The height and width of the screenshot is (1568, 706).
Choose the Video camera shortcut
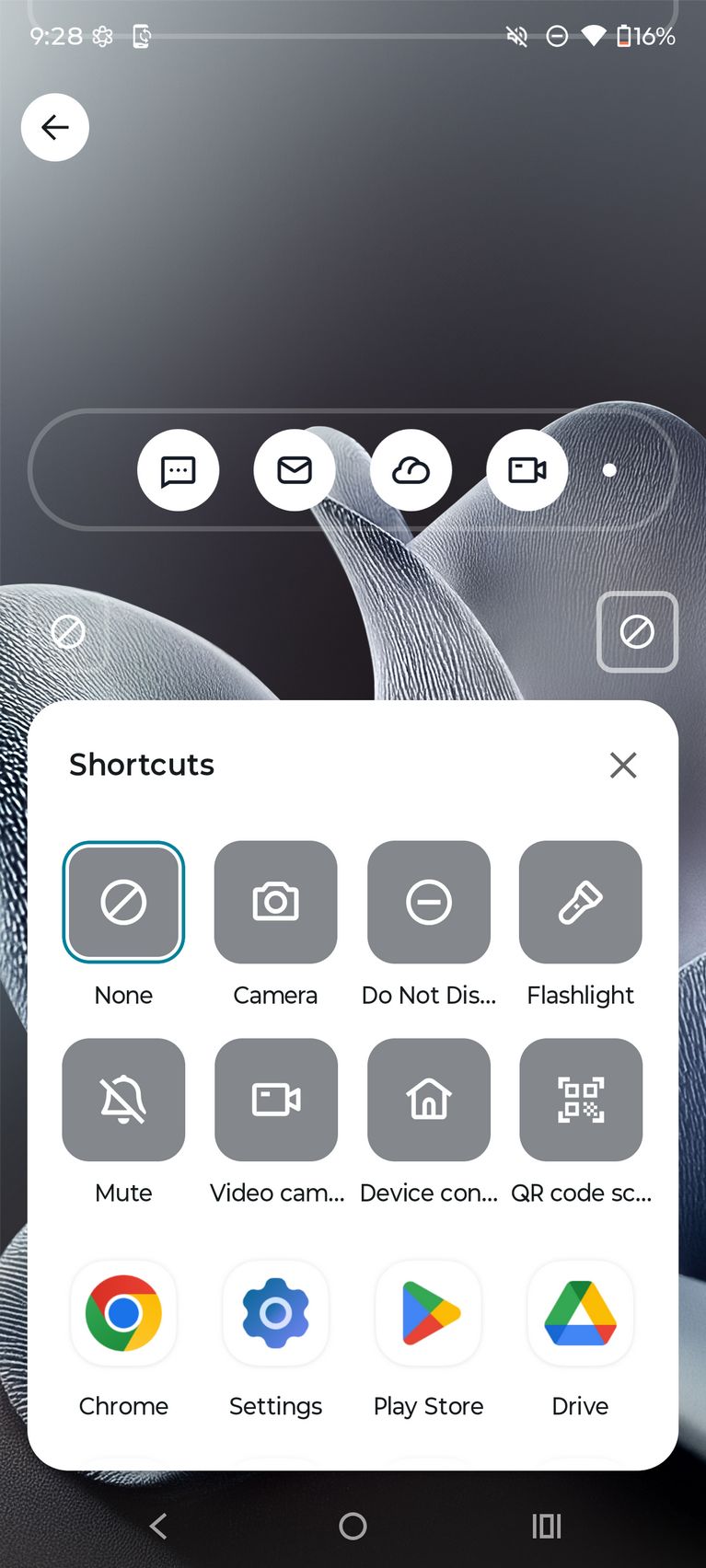click(x=275, y=1100)
